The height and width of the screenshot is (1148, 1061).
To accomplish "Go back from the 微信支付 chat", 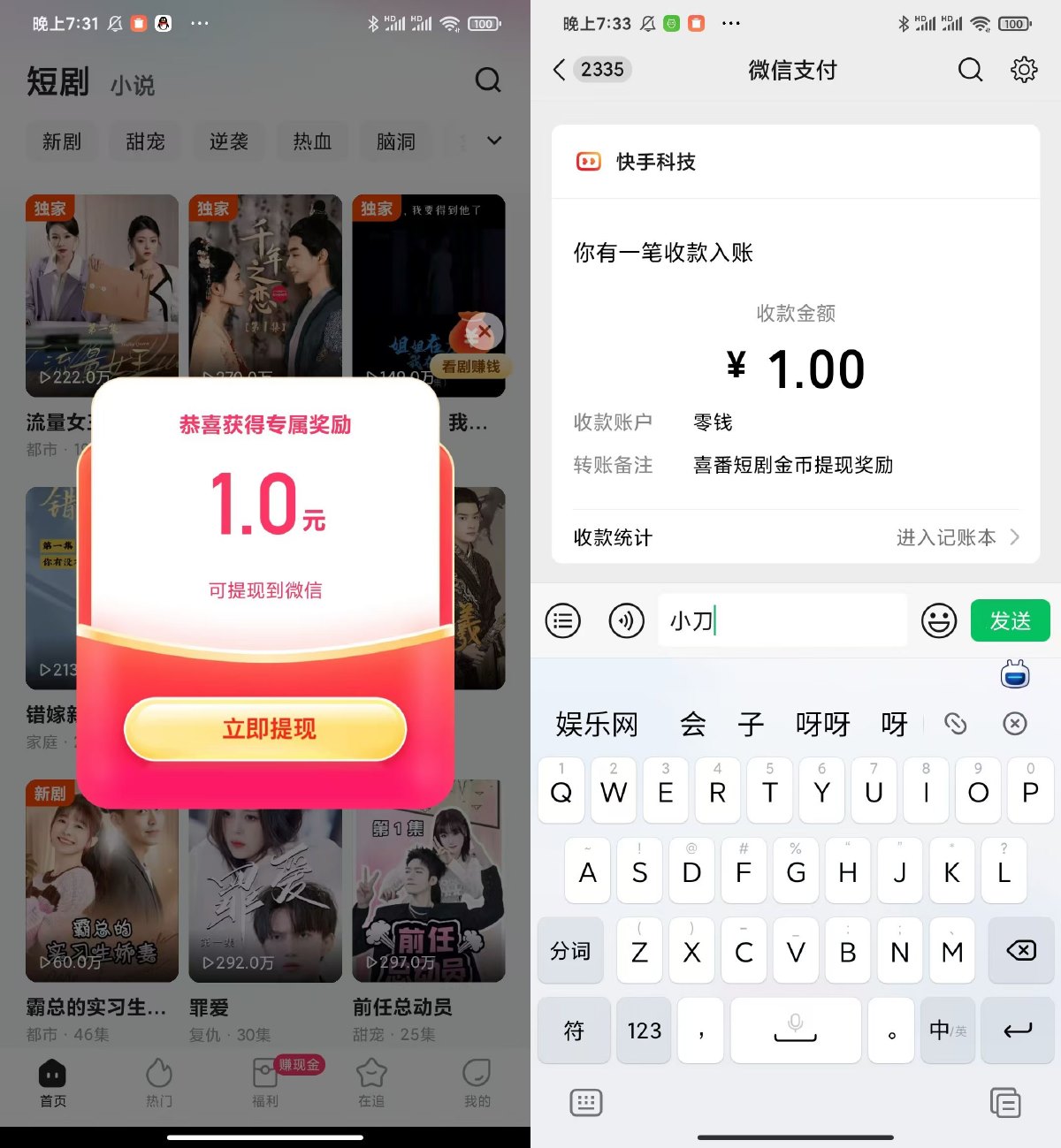I will coord(560,70).
